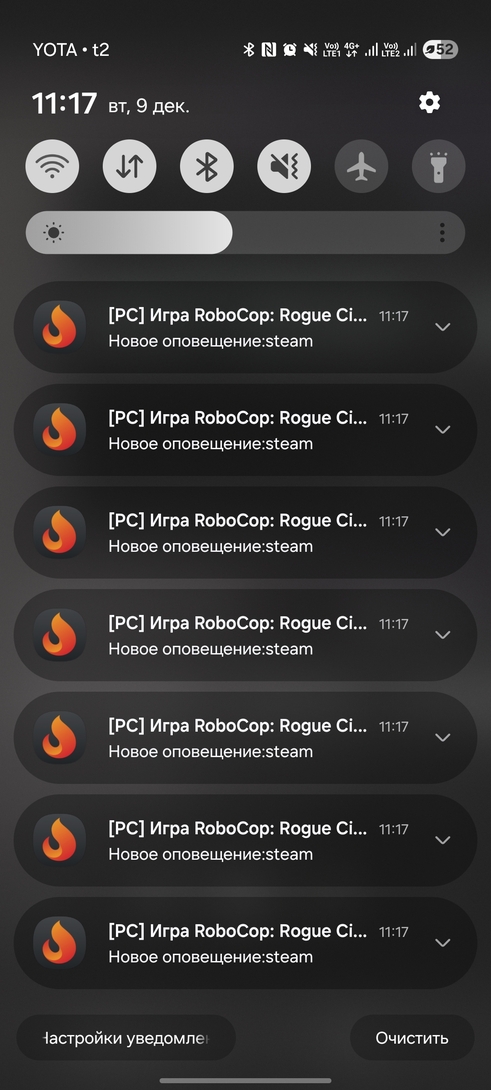Turn off Bluetooth

point(207,167)
